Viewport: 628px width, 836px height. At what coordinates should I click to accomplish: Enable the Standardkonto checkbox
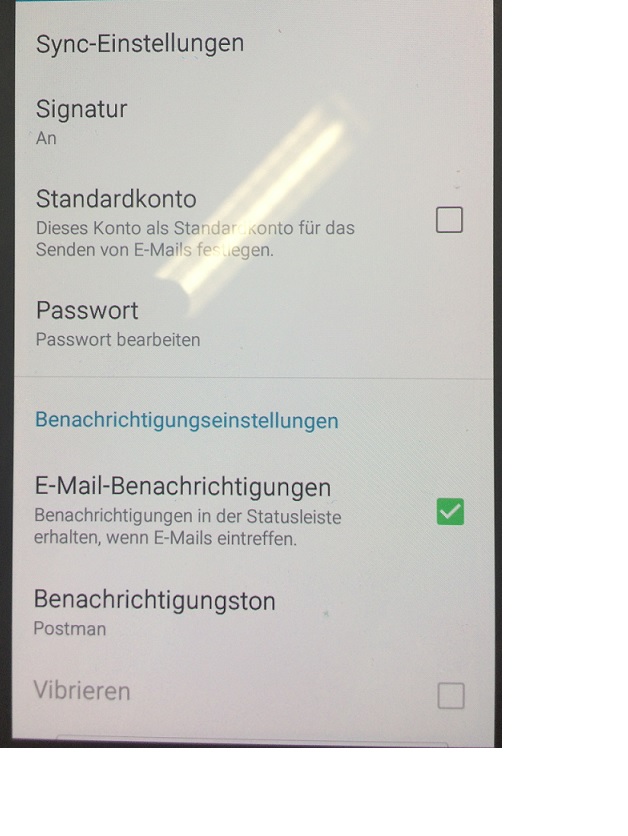point(450,220)
